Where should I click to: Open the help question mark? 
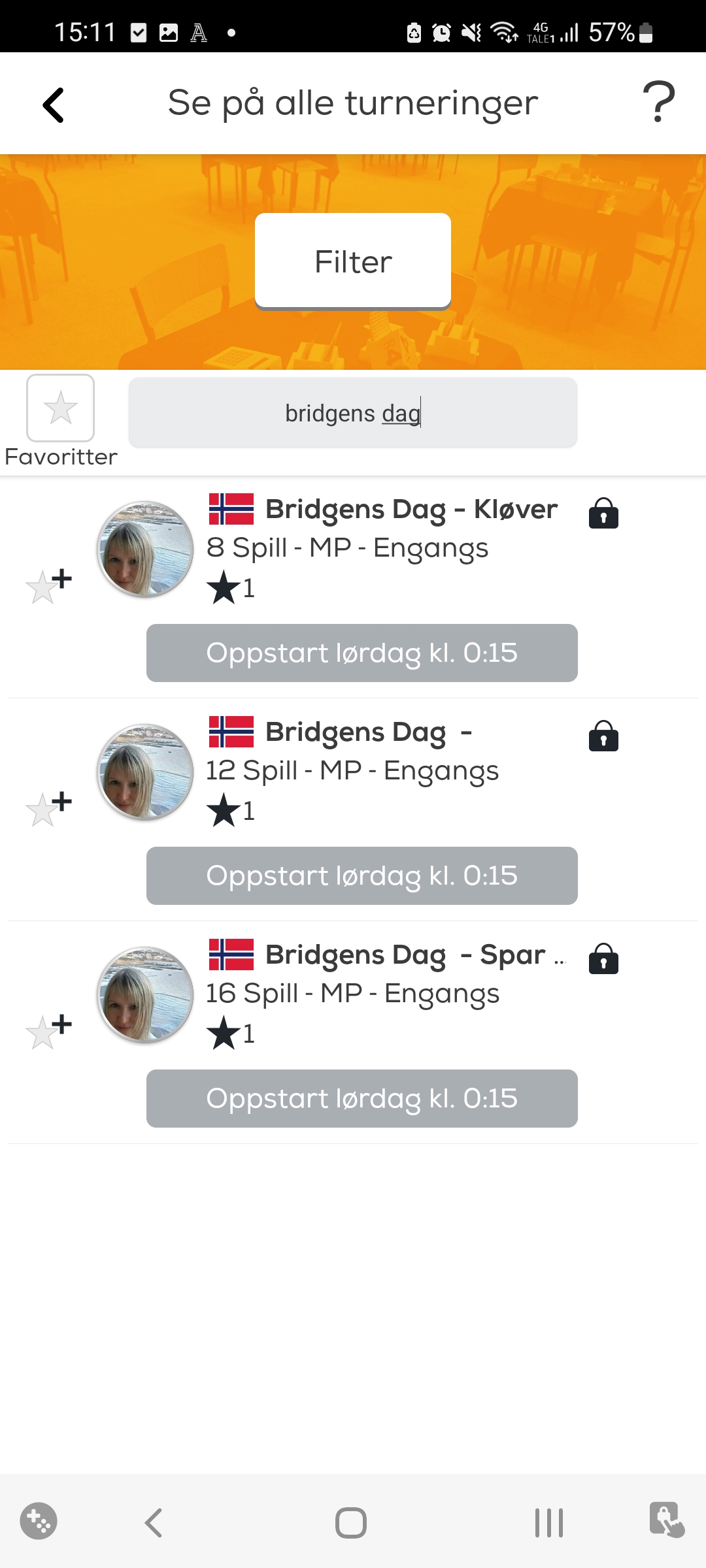(x=658, y=103)
